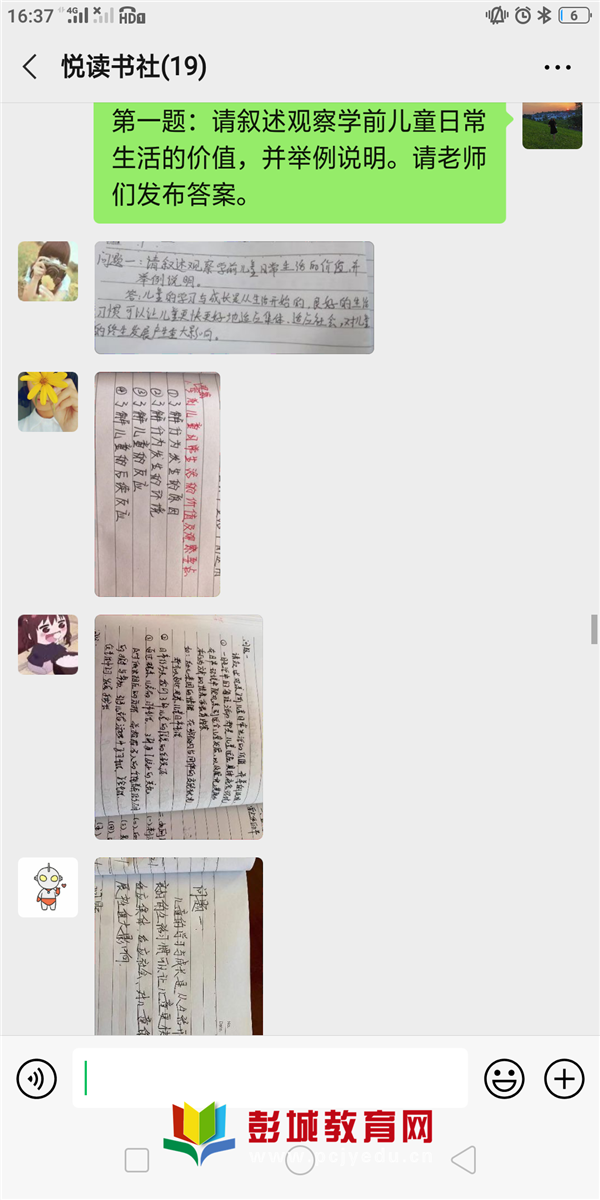The image size is (600, 1200).
Task: Open the Ultraman cartoon avatar profile
Action: [48, 887]
